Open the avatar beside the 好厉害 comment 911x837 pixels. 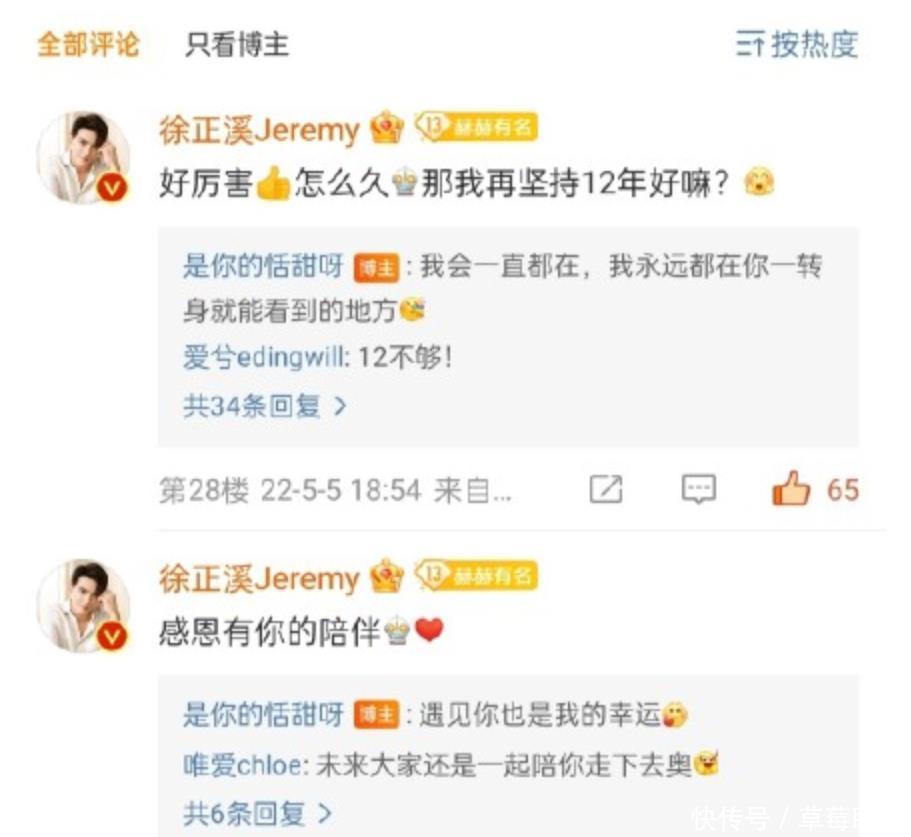[x=83, y=157]
